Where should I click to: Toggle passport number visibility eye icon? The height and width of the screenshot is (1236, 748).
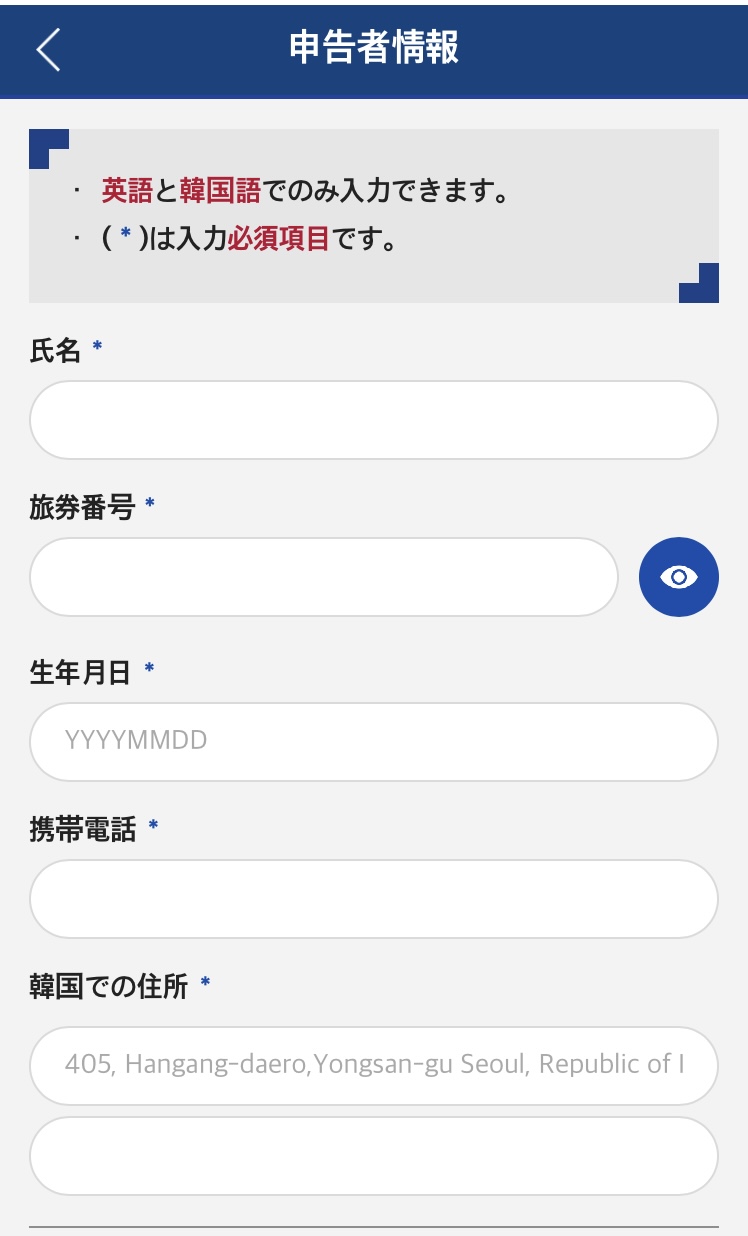[679, 577]
